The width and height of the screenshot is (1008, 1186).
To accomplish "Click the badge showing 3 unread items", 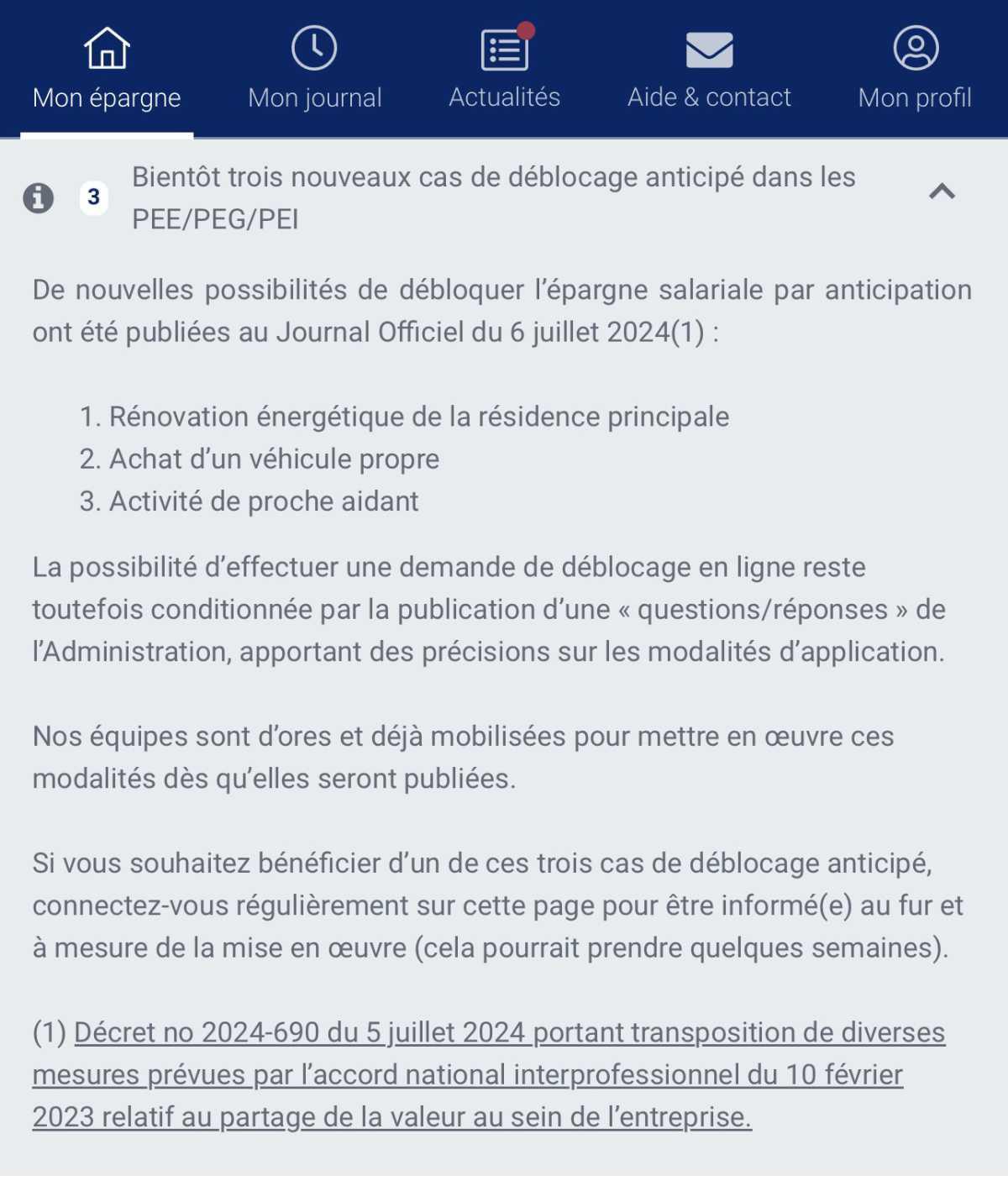I will pyautogui.click(x=92, y=197).
